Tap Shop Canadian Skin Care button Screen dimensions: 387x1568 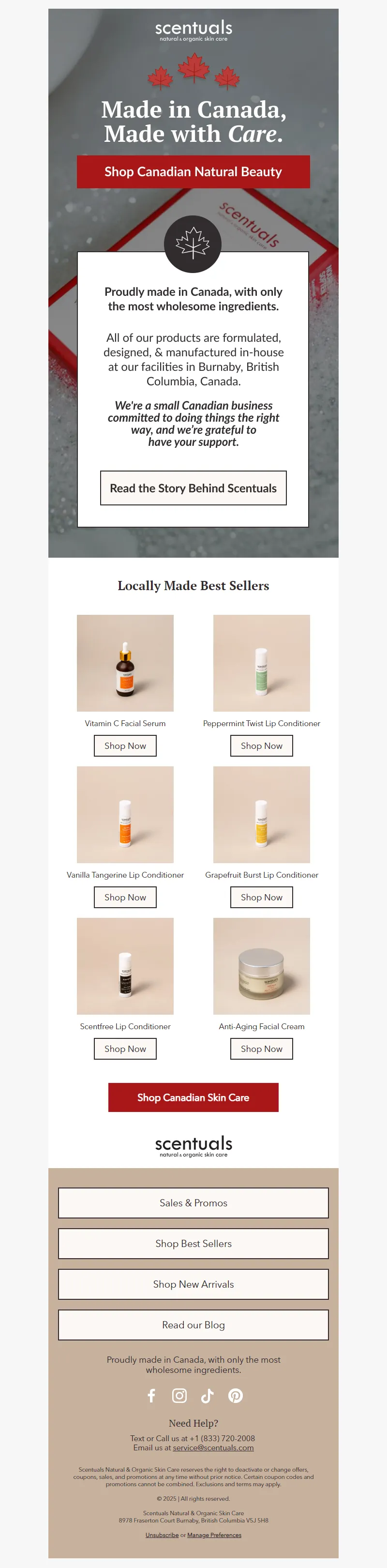[x=193, y=1097]
